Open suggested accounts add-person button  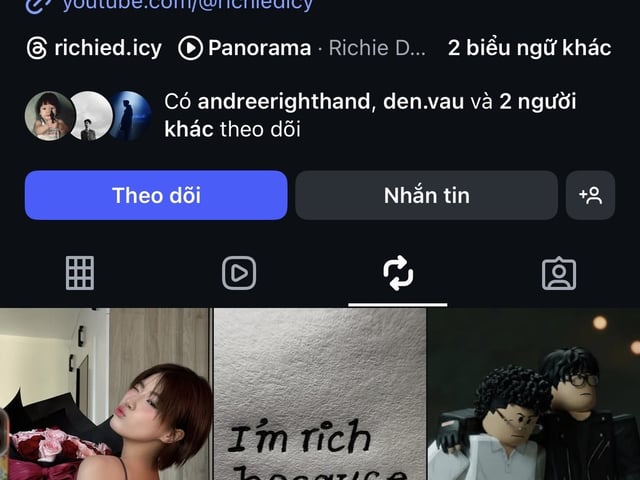click(590, 195)
